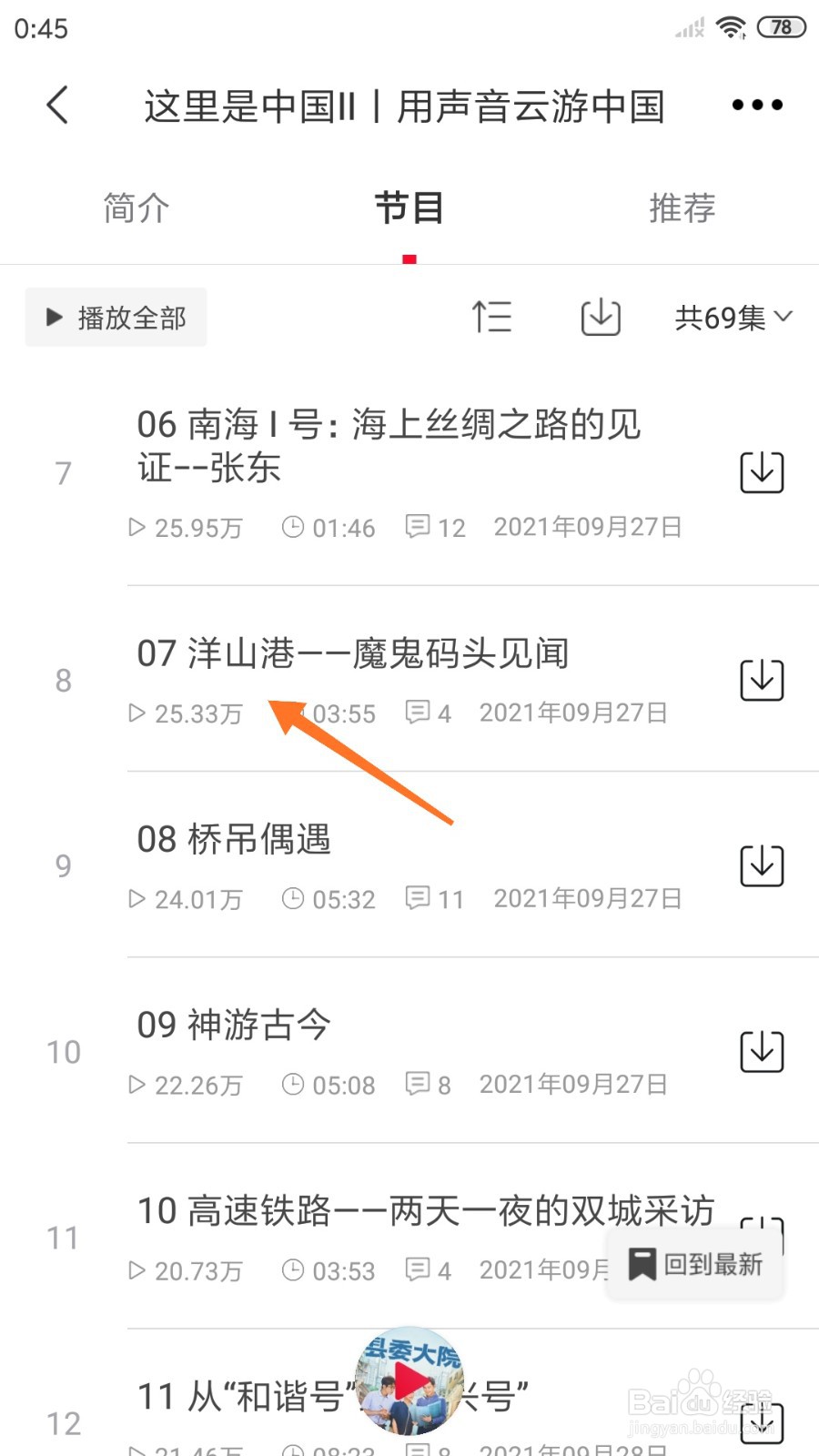Tap the 回到最新 button
This screenshot has width=819, height=1456.
point(694,1263)
